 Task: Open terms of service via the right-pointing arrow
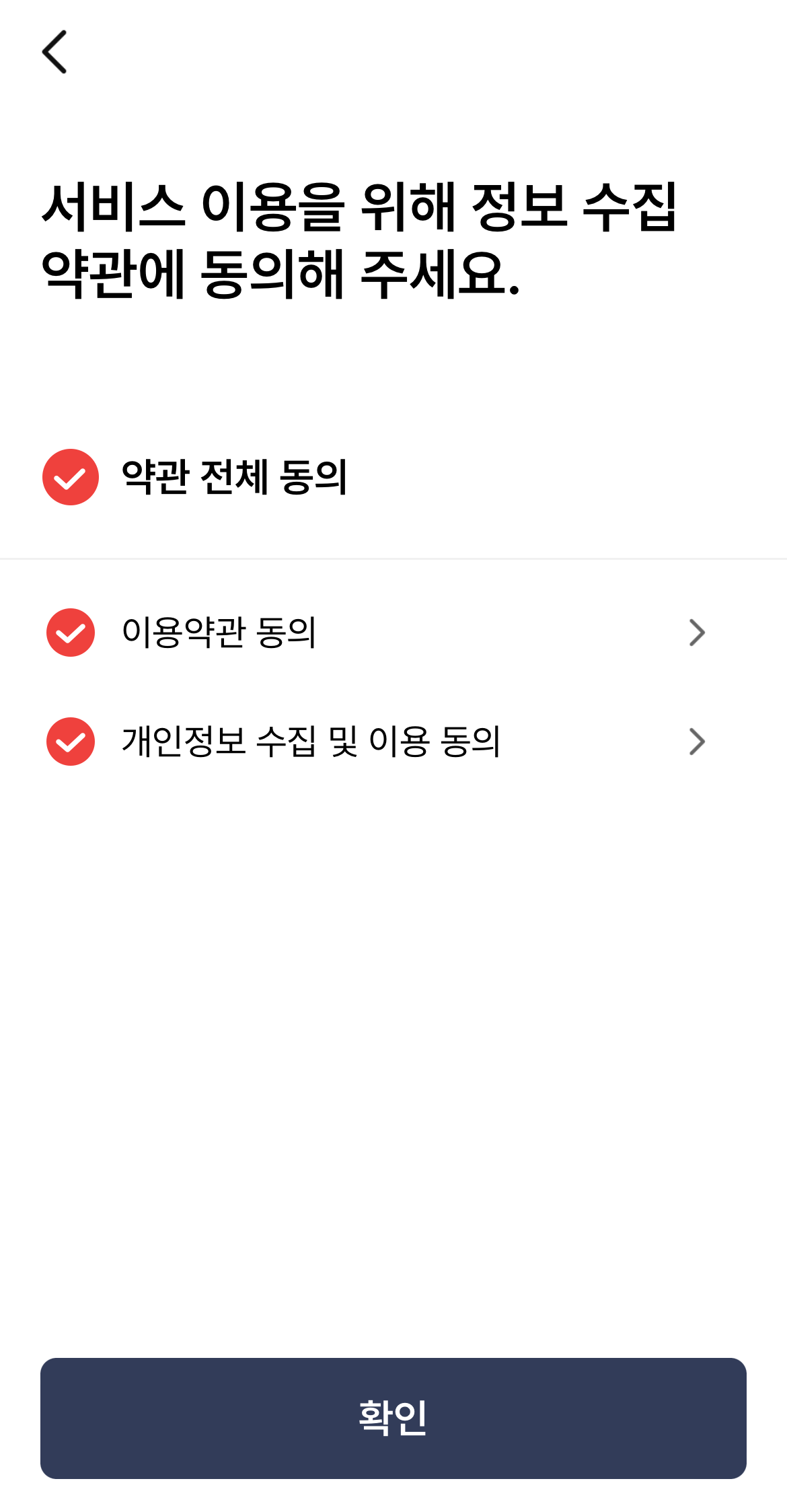click(x=698, y=631)
